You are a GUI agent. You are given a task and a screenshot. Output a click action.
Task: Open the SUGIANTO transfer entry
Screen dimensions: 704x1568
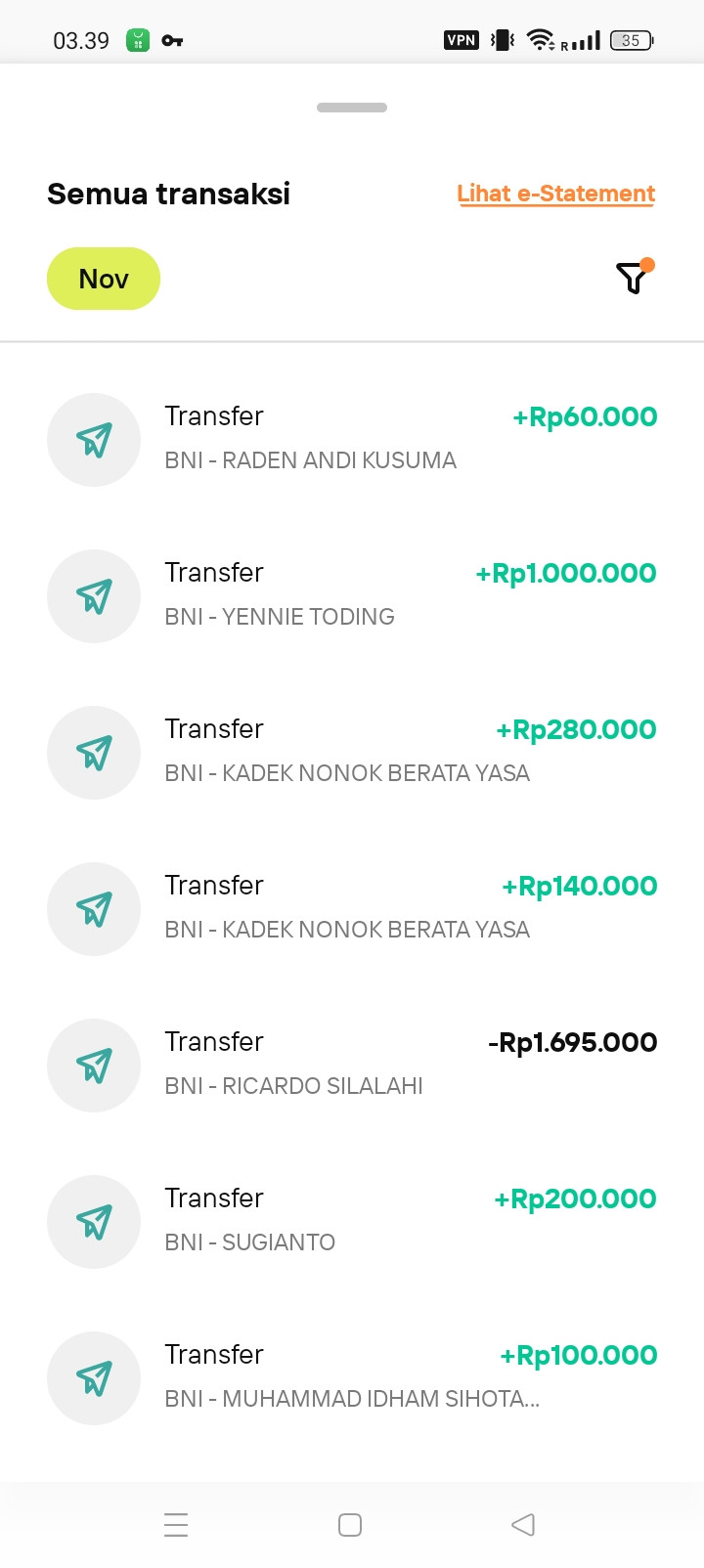(352, 1221)
